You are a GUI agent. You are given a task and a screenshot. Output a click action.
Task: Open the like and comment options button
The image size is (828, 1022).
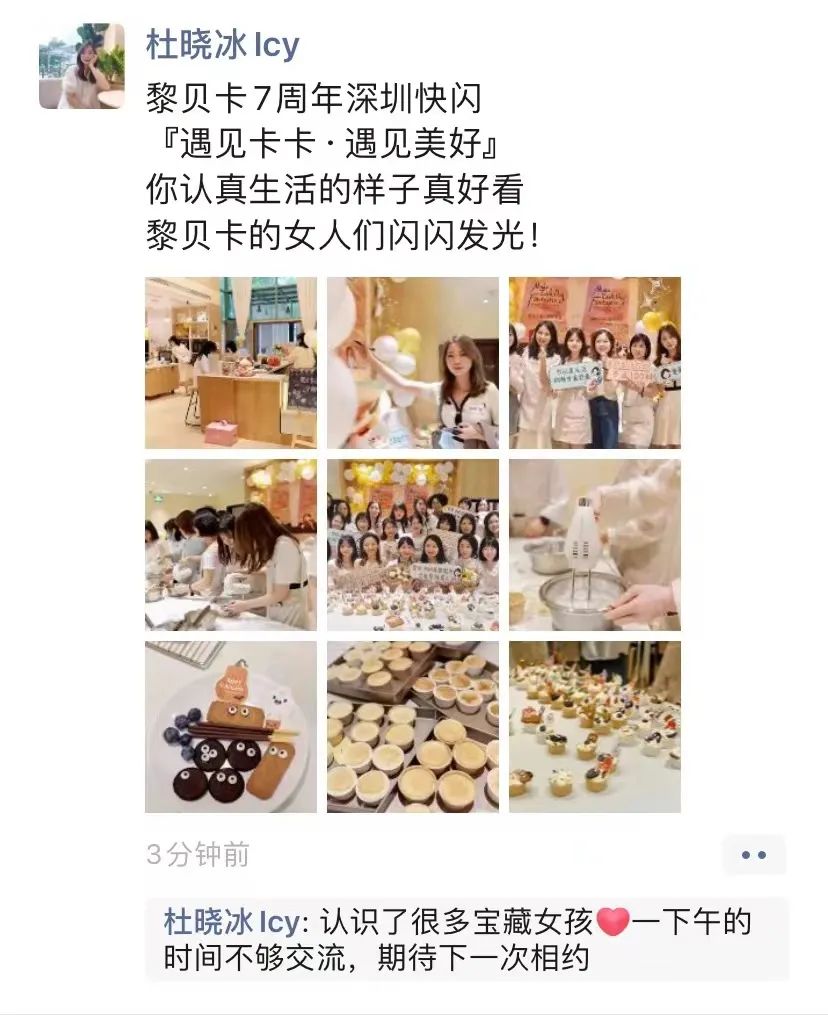[x=754, y=855]
